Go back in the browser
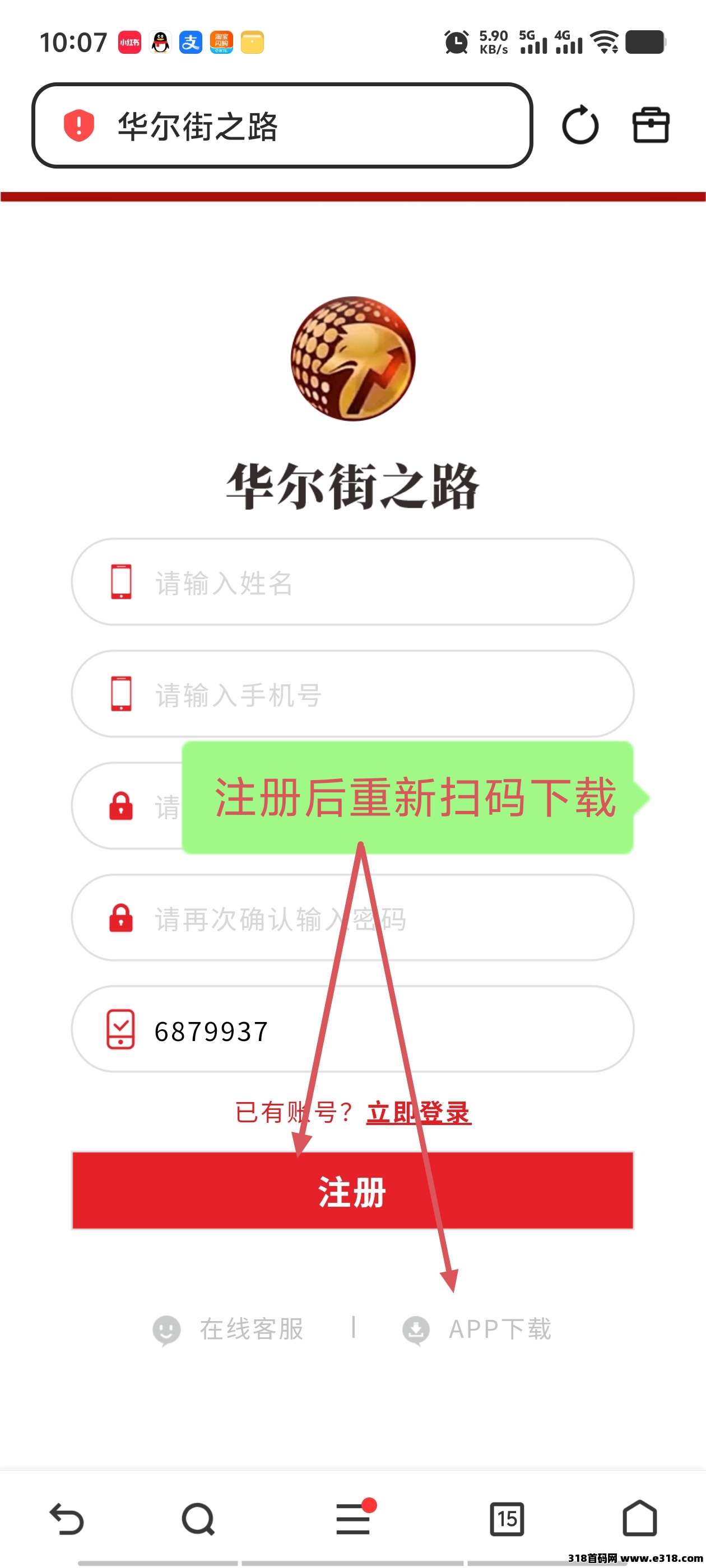Image resolution: width=706 pixels, height=1568 pixels. [x=66, y=1519]
